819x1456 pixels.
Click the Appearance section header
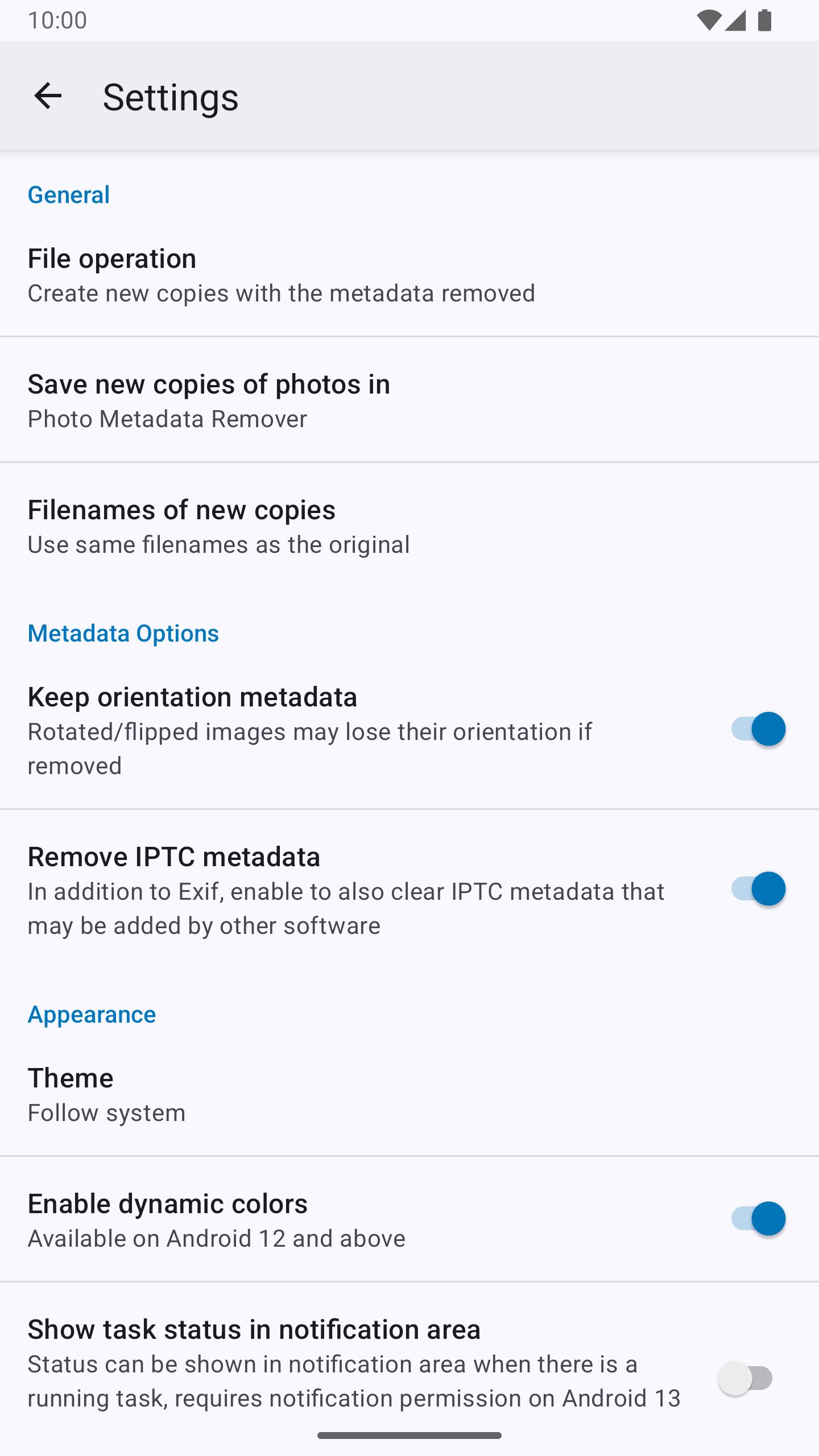point(92,1014)
